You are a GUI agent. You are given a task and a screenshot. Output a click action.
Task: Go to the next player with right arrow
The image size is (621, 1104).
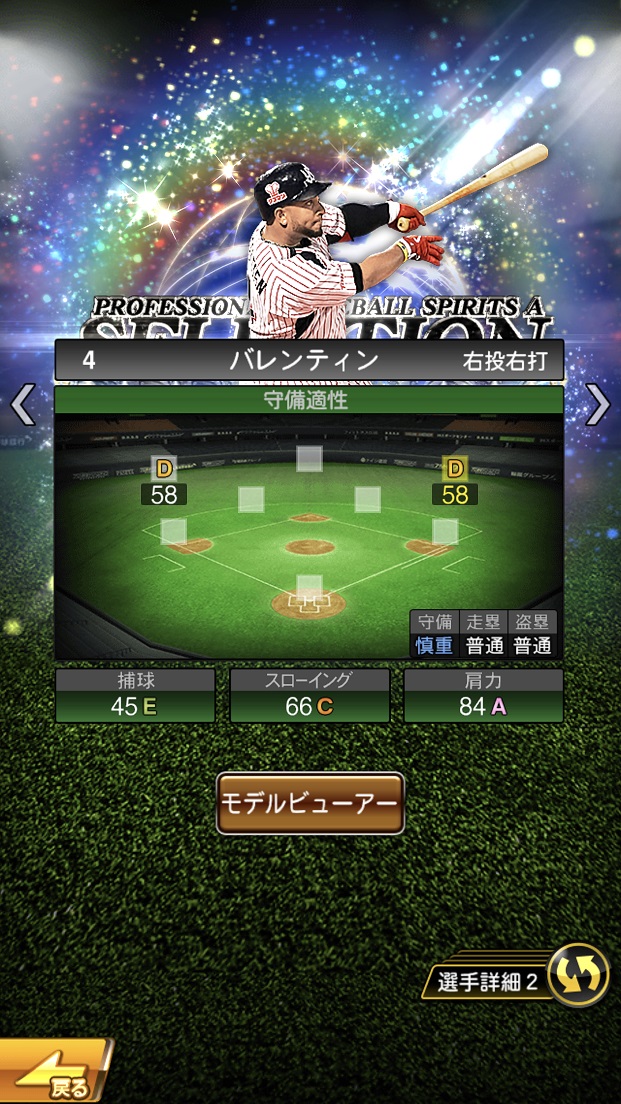(x=598, y=405)
